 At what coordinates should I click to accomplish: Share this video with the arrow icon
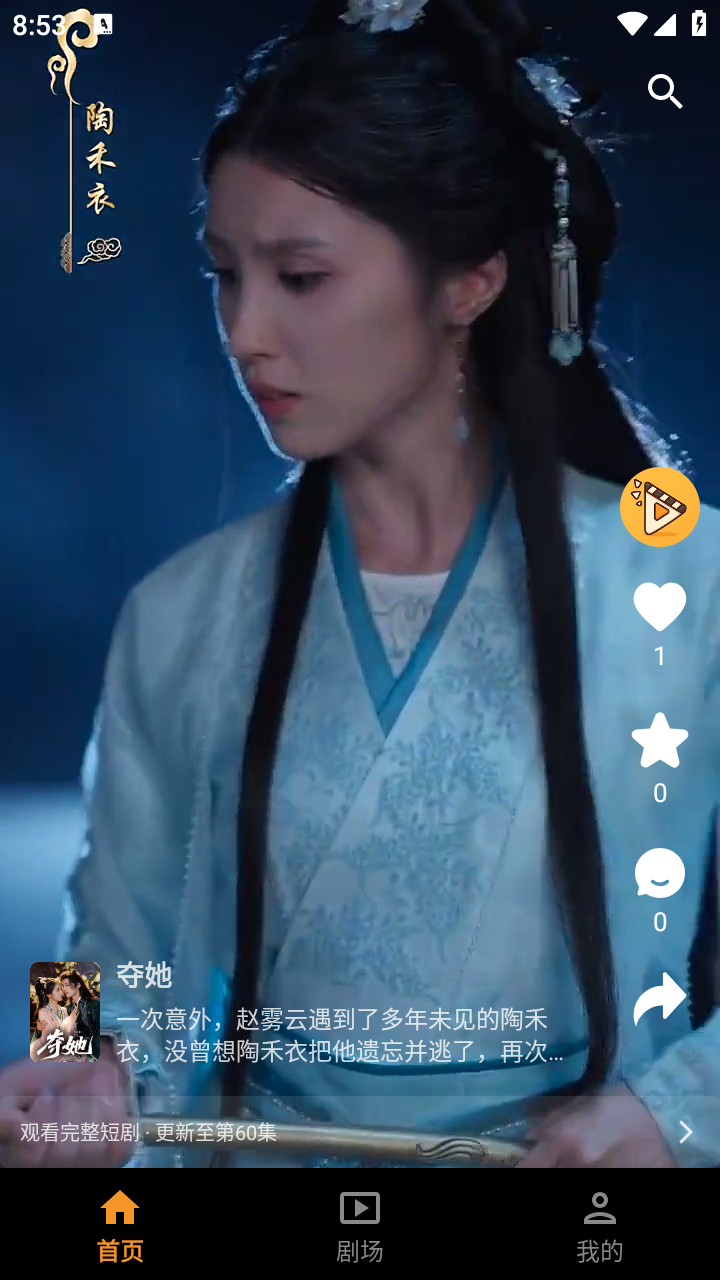(659, 999)
